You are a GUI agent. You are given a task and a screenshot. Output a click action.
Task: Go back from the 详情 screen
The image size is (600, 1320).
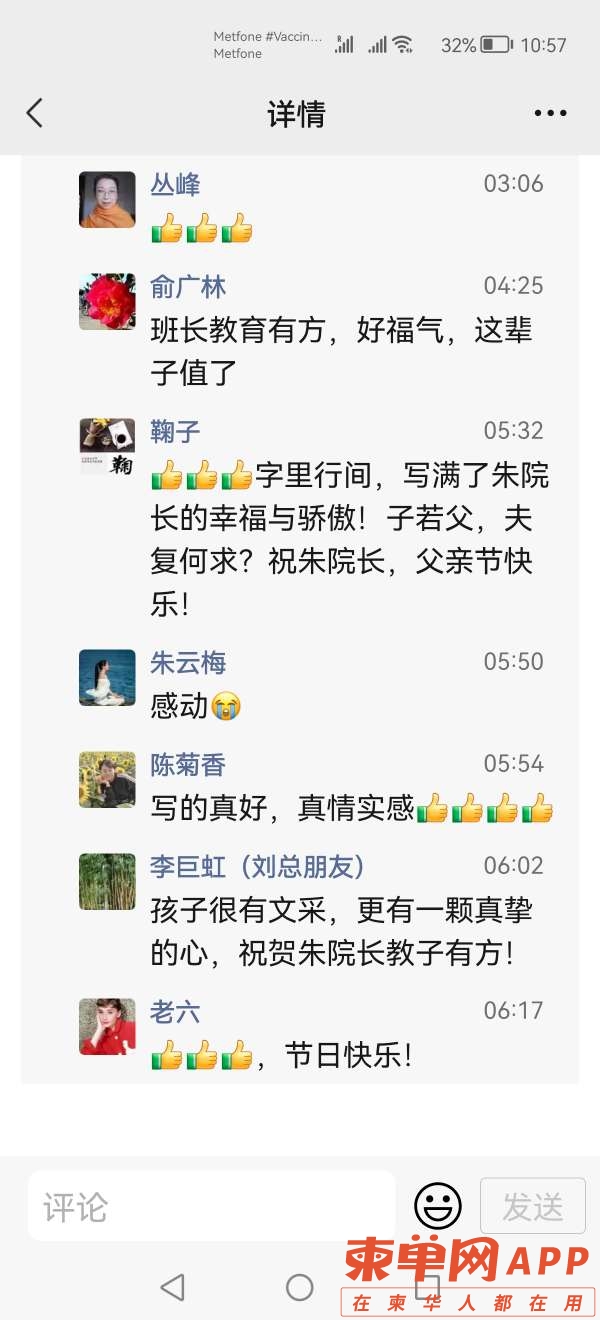coord(35,113)
